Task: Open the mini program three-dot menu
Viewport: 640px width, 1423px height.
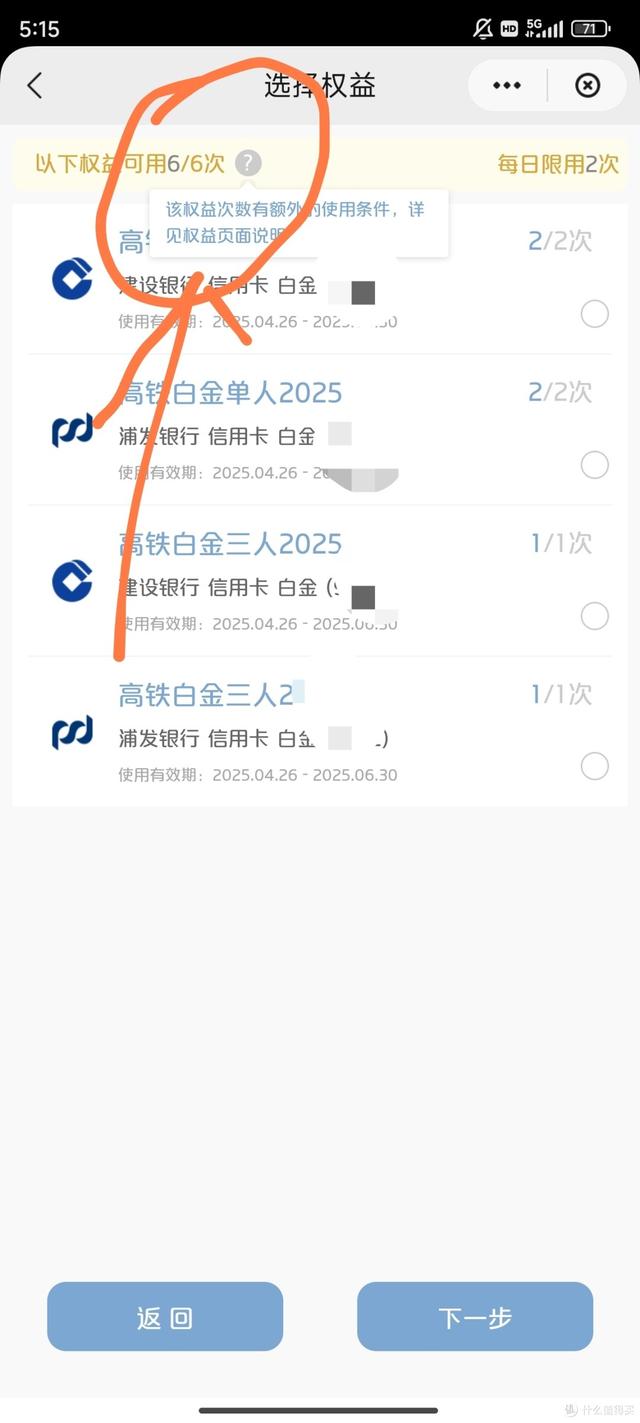Action: (507, 86)
